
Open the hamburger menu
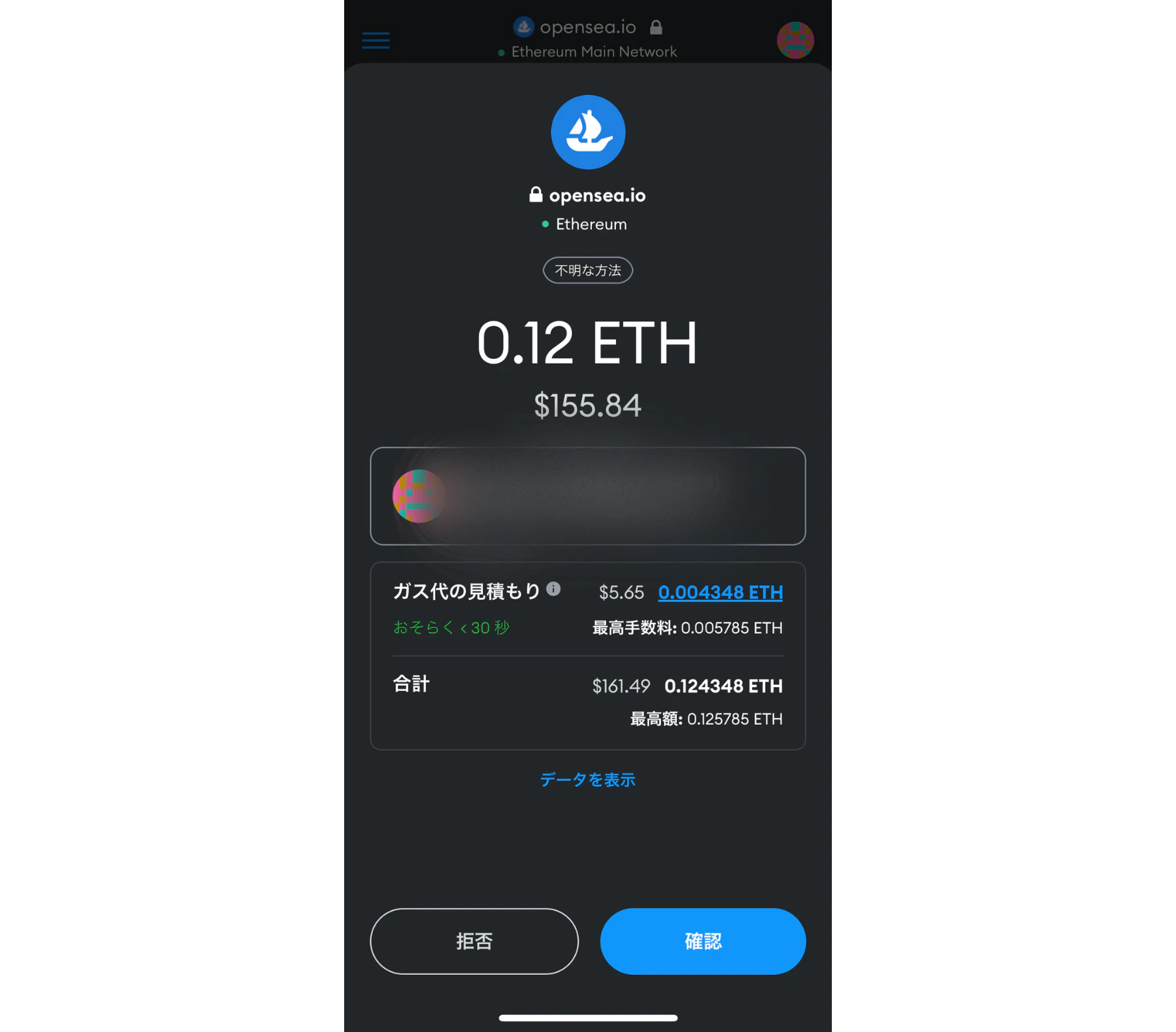[x=375, y=41]
